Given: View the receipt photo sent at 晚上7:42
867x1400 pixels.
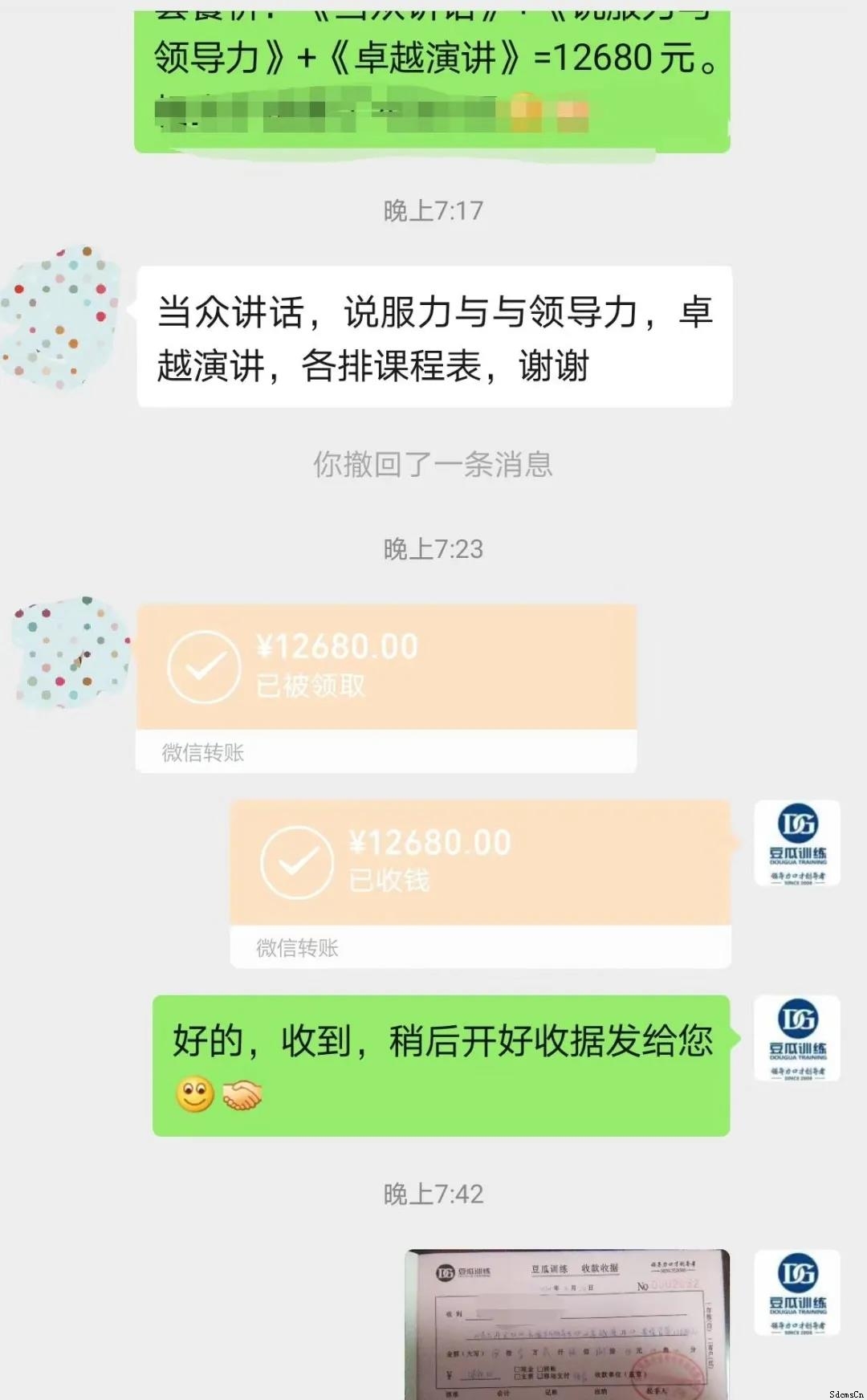Looking at the screenshot, I should (567, 1323).
